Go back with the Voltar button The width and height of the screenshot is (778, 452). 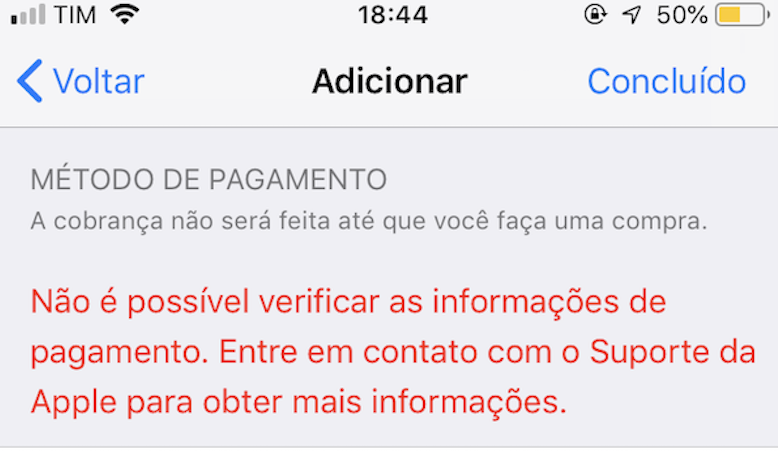click(82, 81)
